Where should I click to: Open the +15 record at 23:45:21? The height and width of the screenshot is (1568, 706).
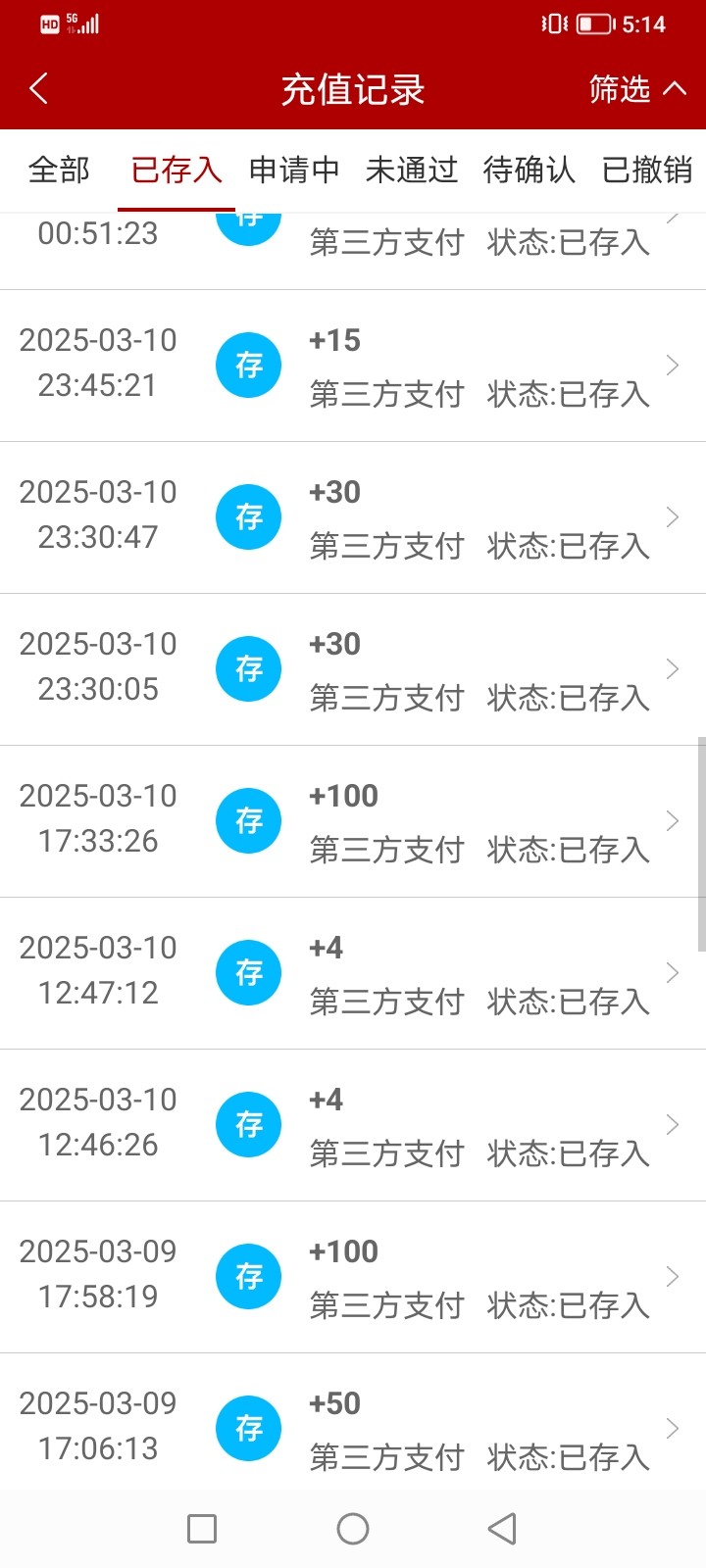pyautogui.click(x=353, y=366)
